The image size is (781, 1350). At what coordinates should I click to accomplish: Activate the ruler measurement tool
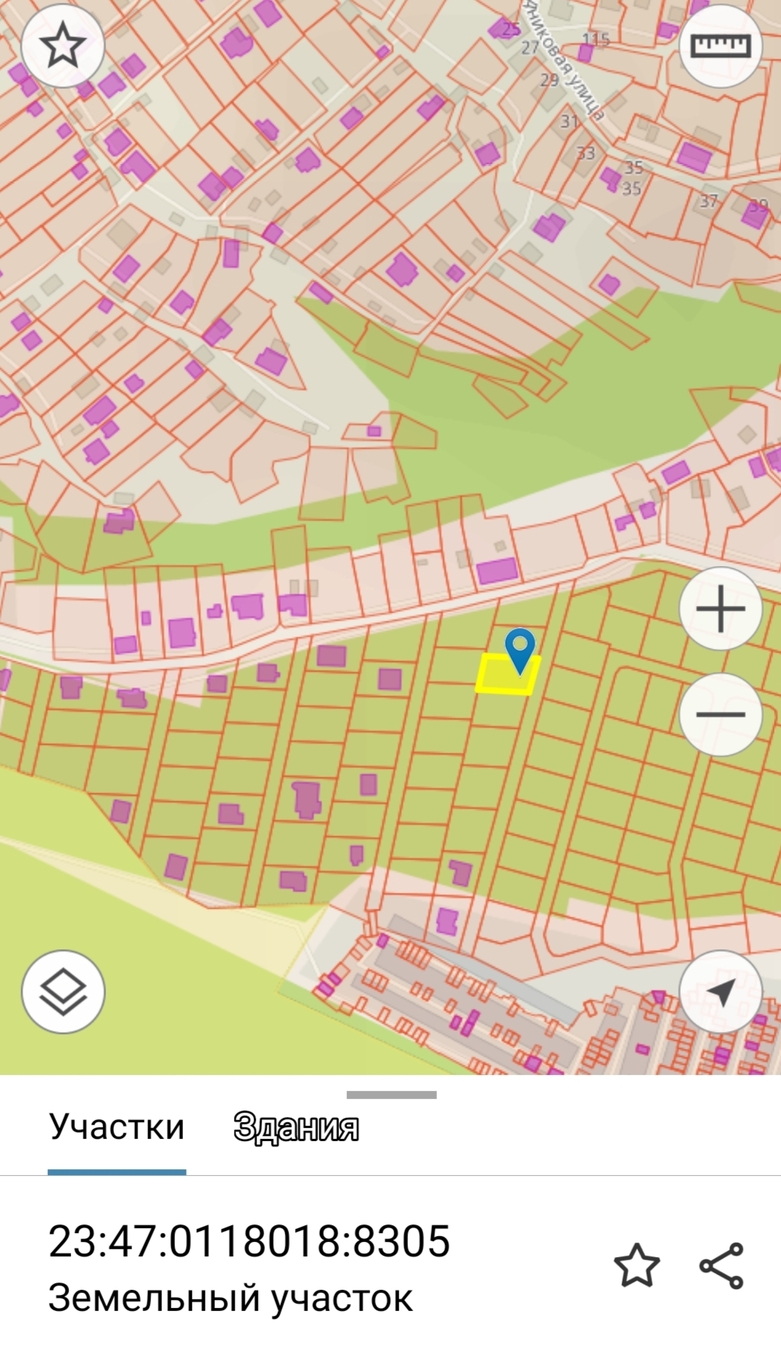point(720,46)
